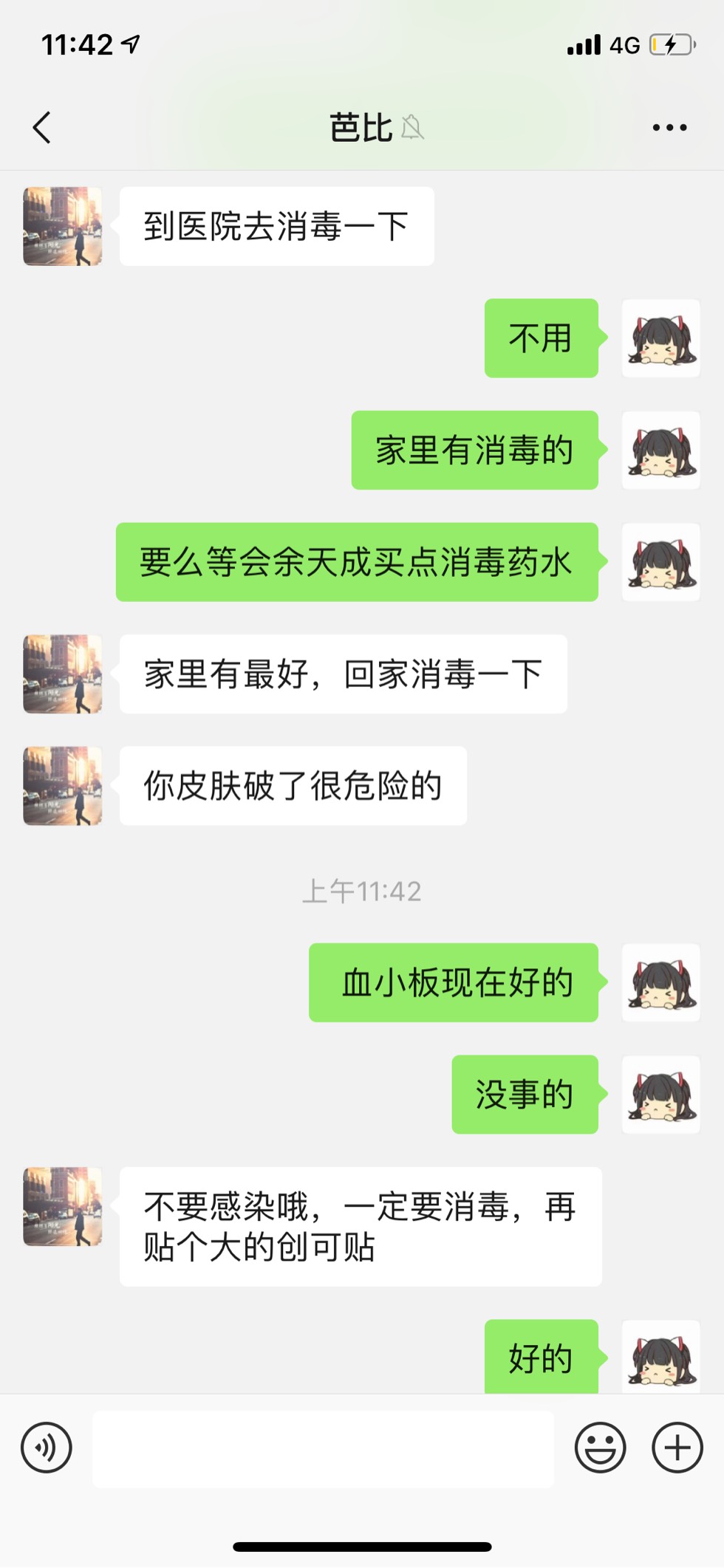Tap the message text field
Screen dimensions: 724x1568
click(x=323, y=1448)
